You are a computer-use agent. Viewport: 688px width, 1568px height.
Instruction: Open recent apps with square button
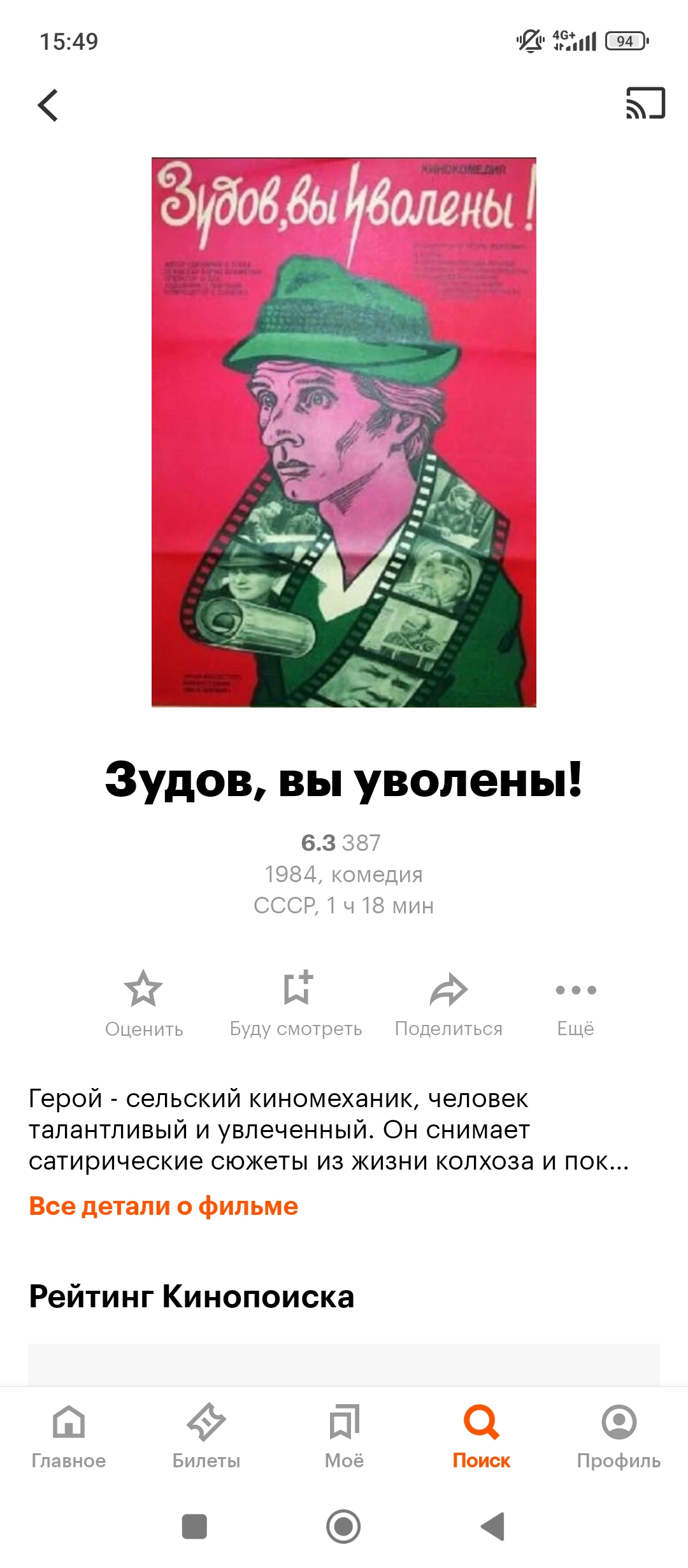tap(194, 1527)
